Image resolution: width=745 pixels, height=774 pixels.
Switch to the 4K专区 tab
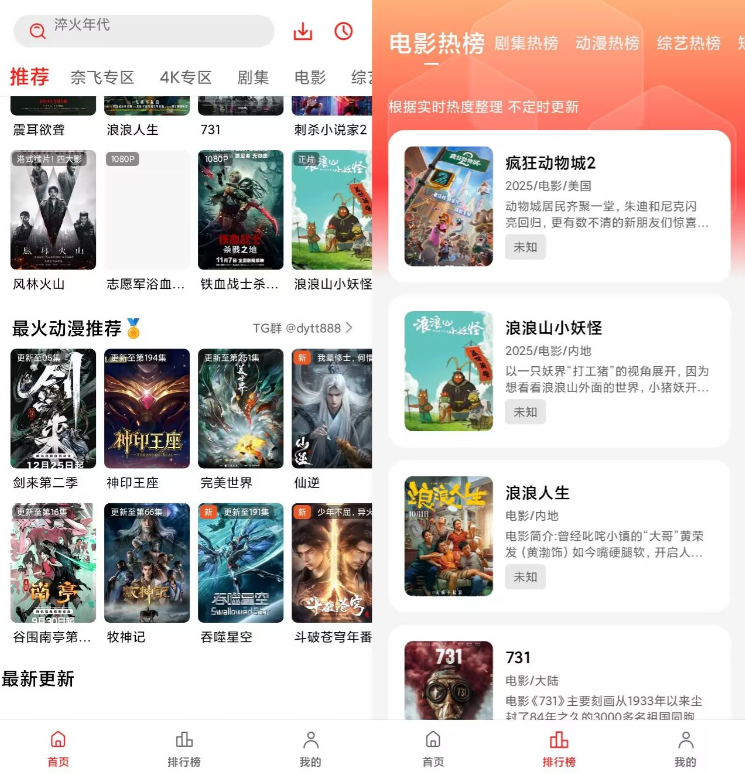coord(186,77)
